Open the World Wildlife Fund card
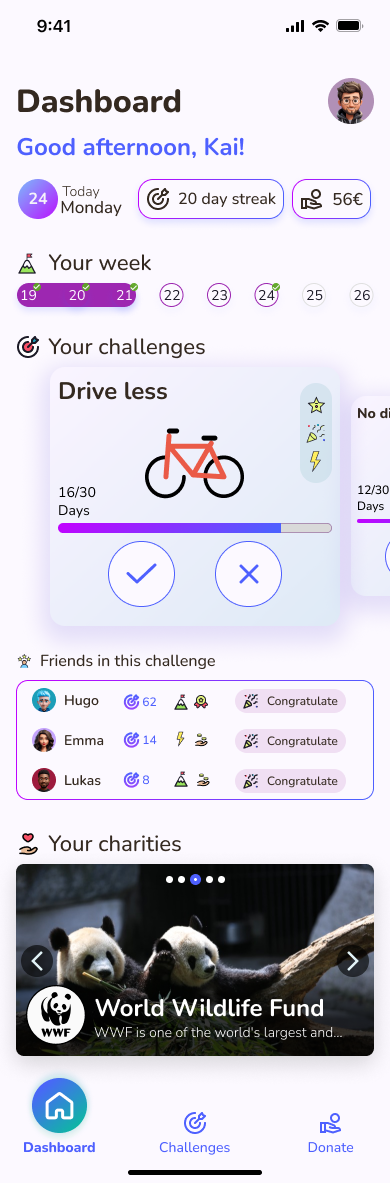This screenshot has height=1183, width=390. [195, 960]
